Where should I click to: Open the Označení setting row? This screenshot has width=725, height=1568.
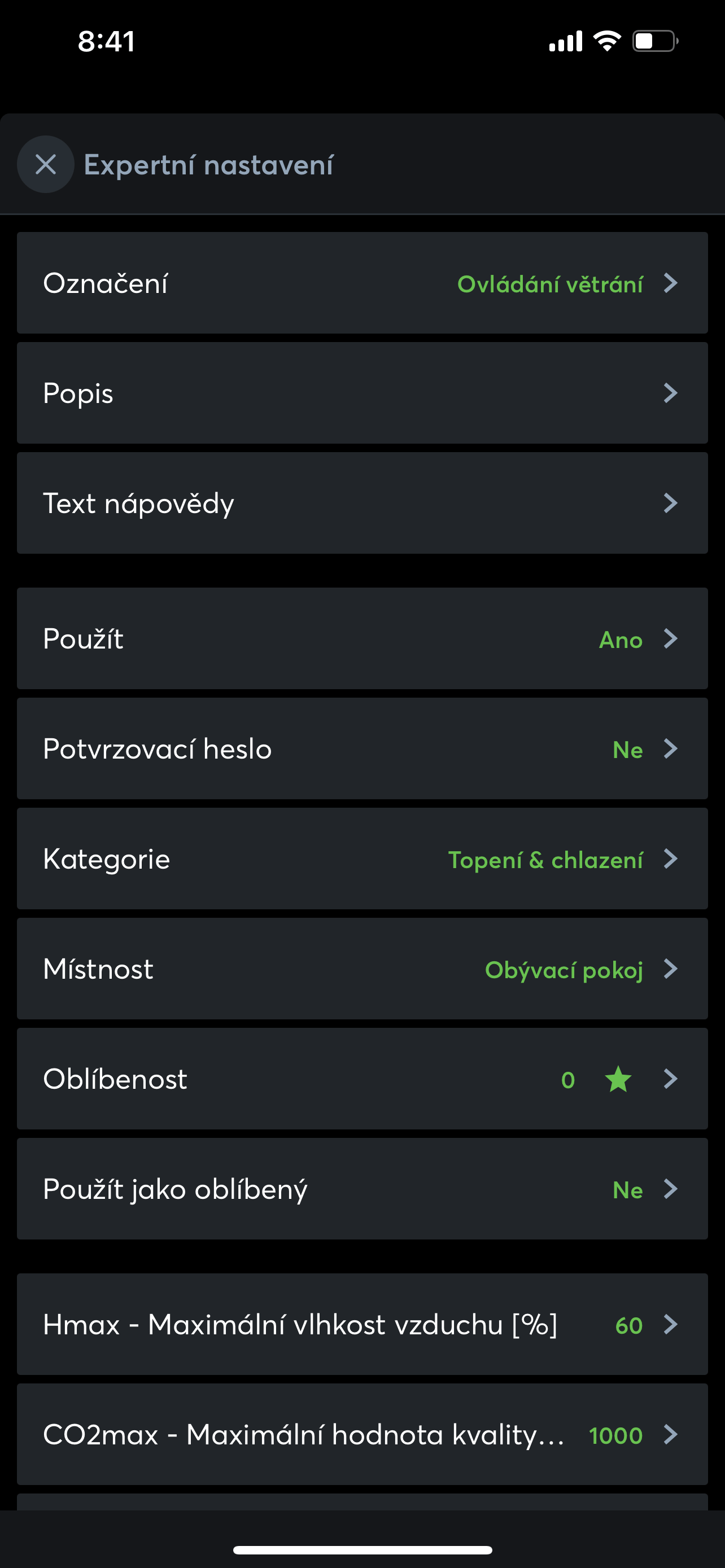tap(362, 283)
